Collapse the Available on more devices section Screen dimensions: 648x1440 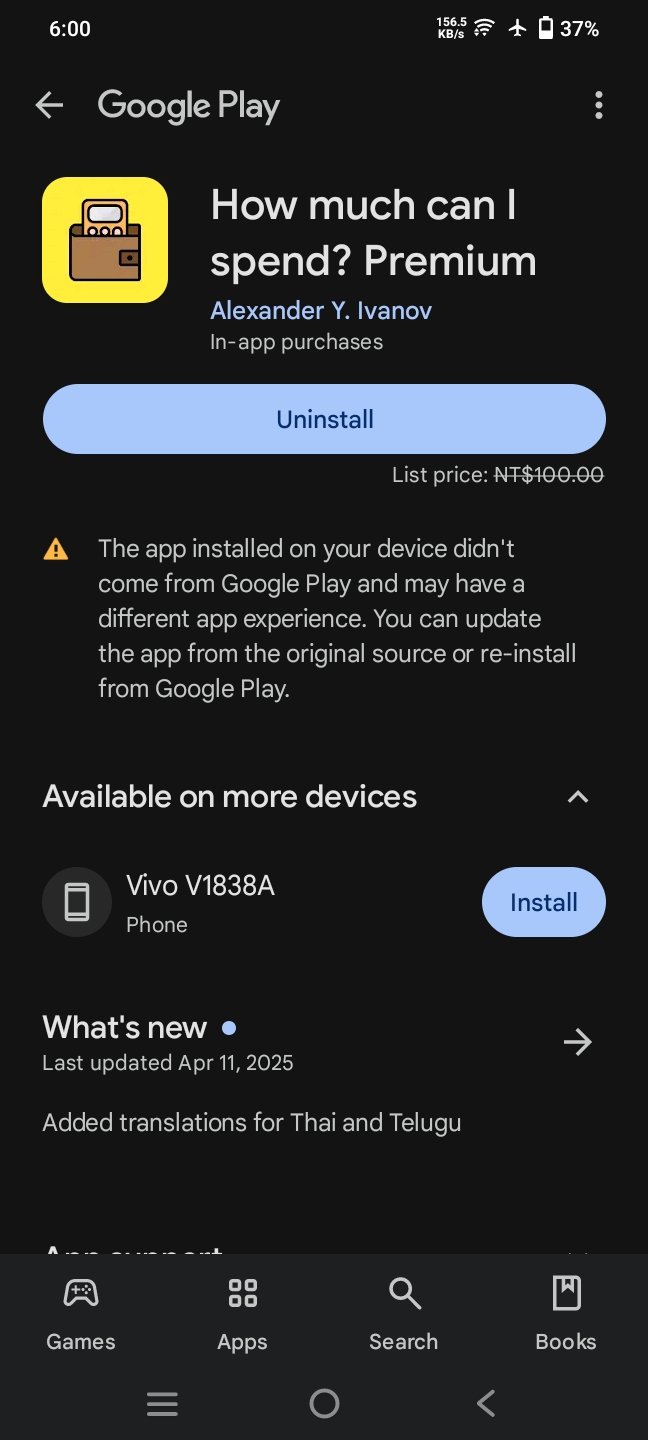[577, 797]
